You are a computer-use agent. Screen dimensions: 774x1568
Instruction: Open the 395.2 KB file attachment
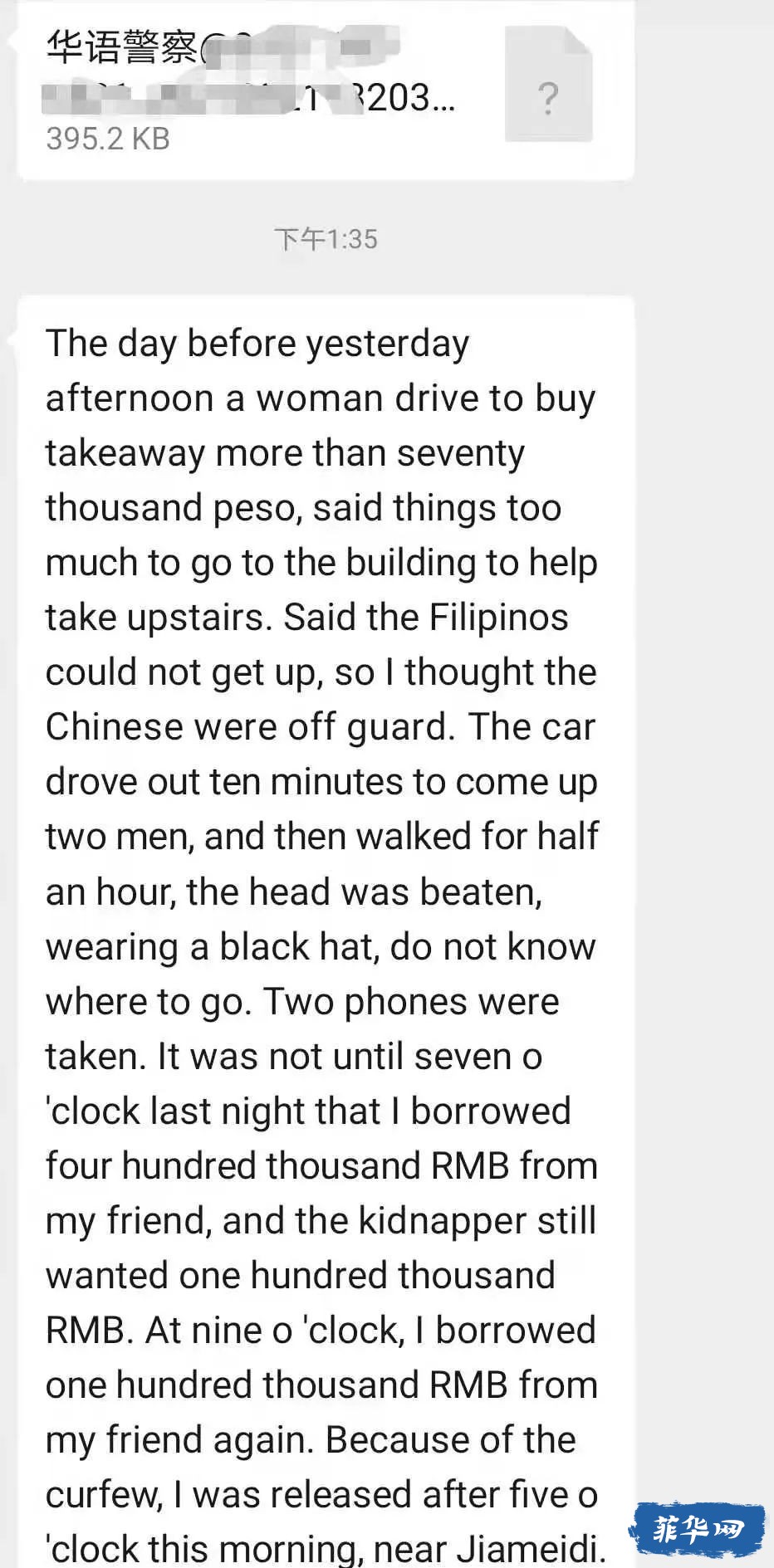click(326, 90)
